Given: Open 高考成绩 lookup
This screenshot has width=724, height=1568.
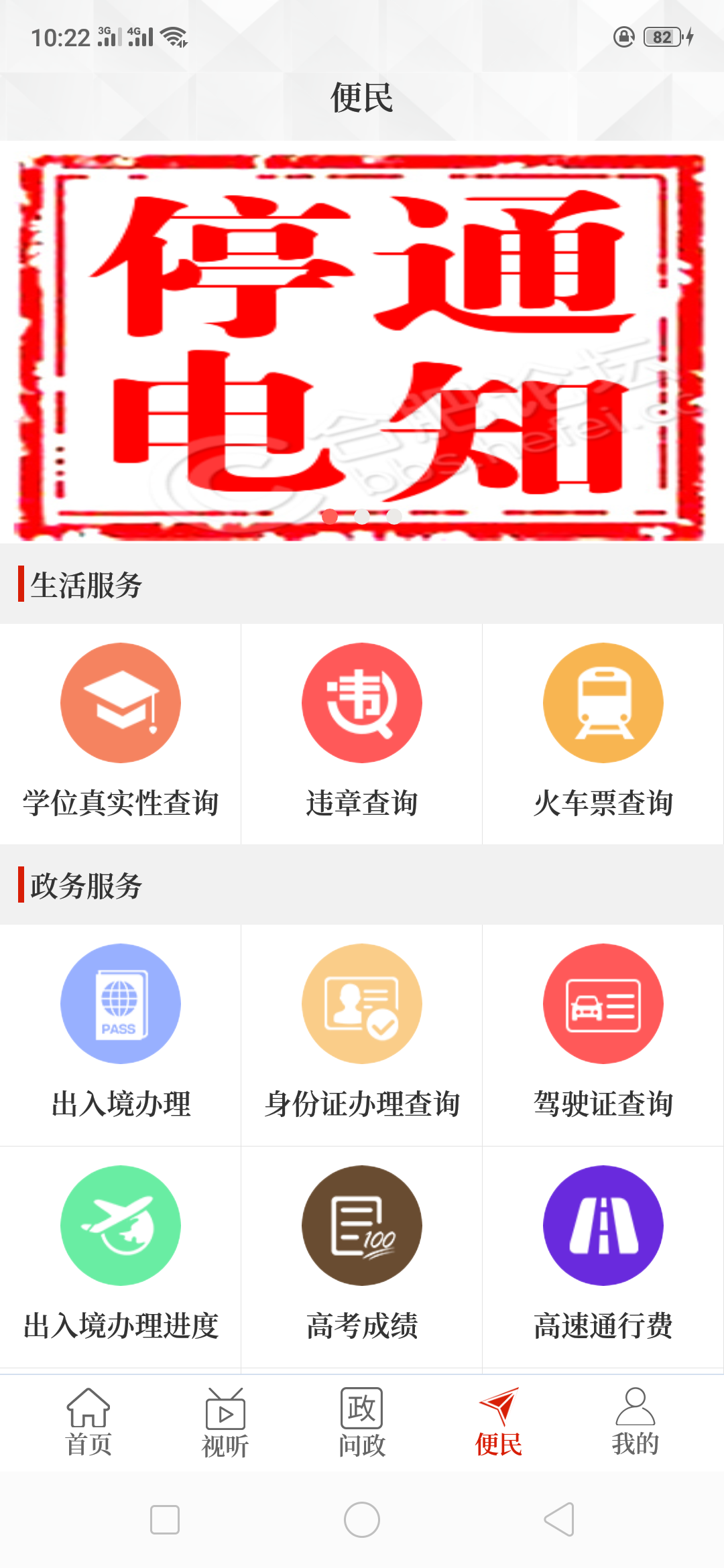Looking at the screenshot, I should point(362,1253).
